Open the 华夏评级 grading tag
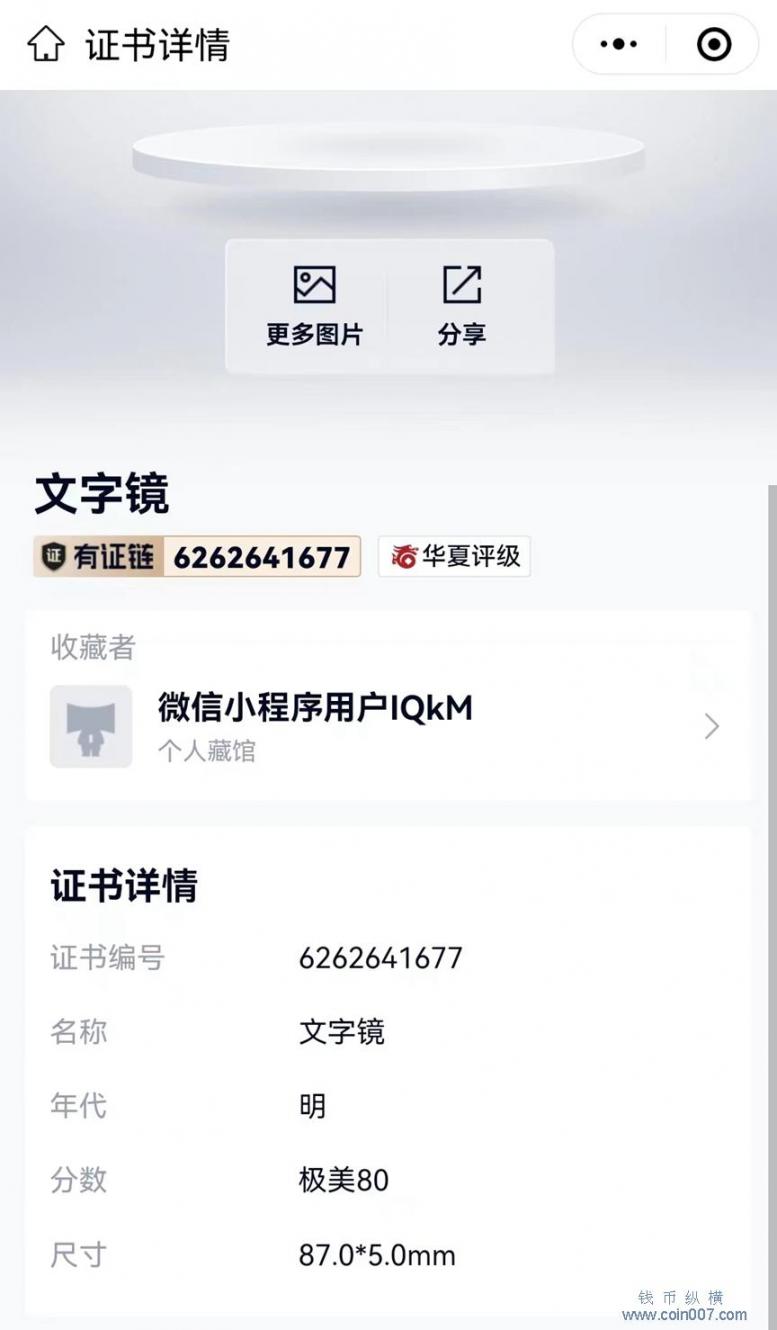The width and height of the screenshot is (777, 1330). coord(454,556)
